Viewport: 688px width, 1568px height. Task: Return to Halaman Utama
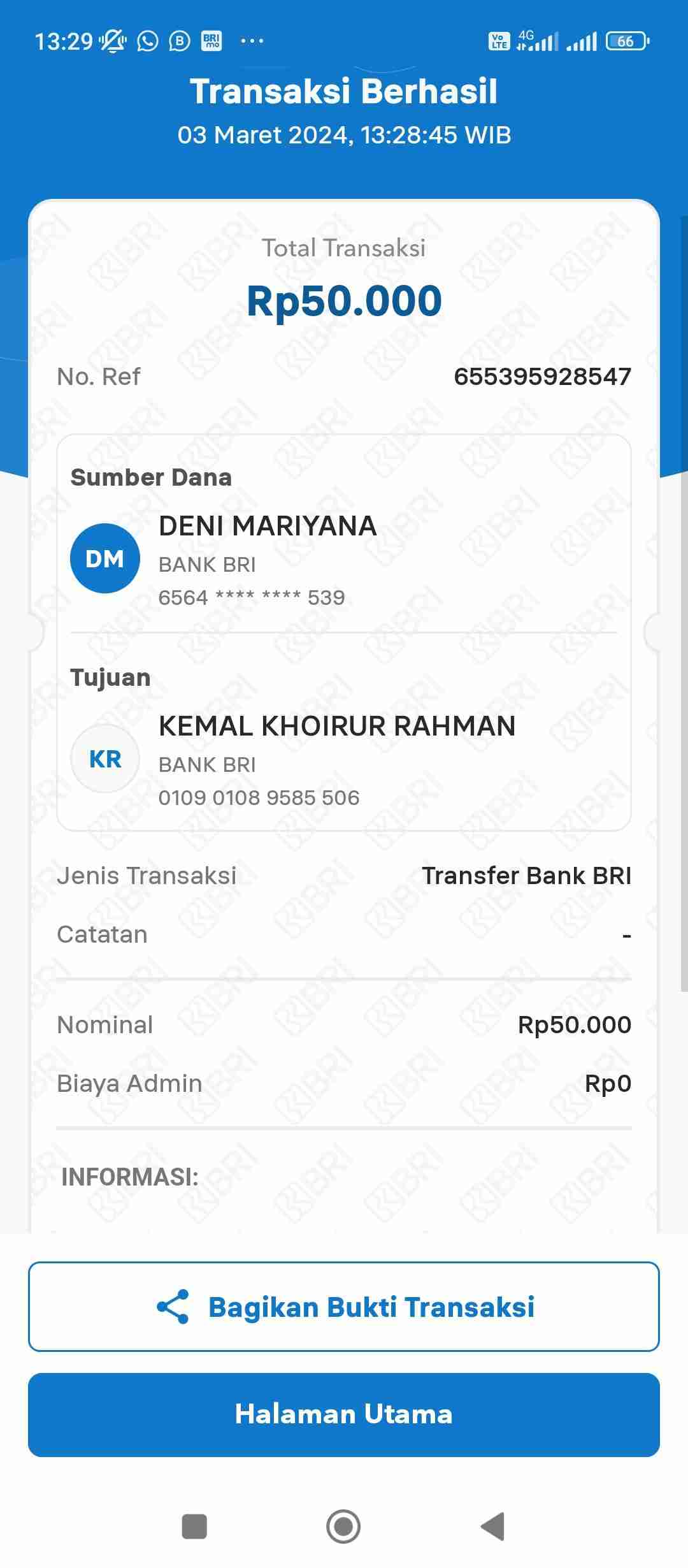(x=344, y=1414)
